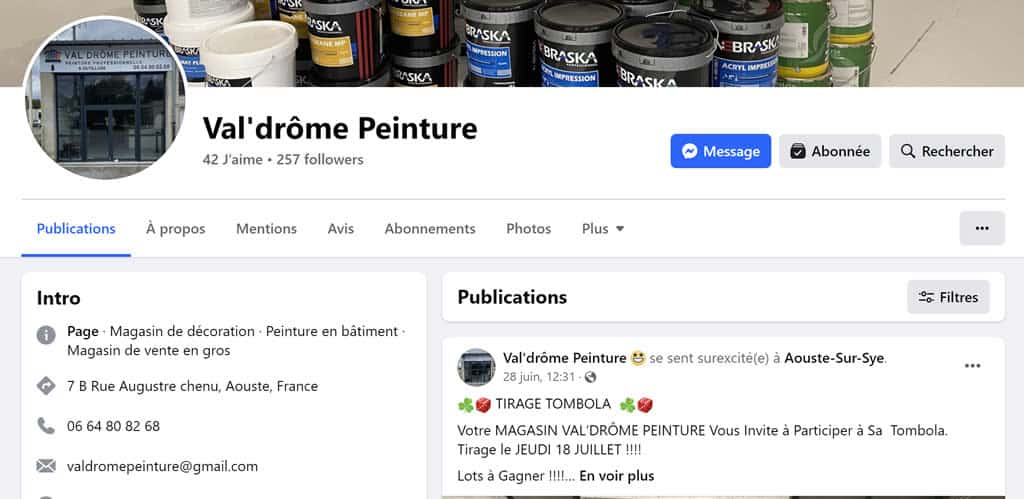Expand the Plus dropdown menu
This screenshot has width=1024, height=499.
tap(603, 228)
